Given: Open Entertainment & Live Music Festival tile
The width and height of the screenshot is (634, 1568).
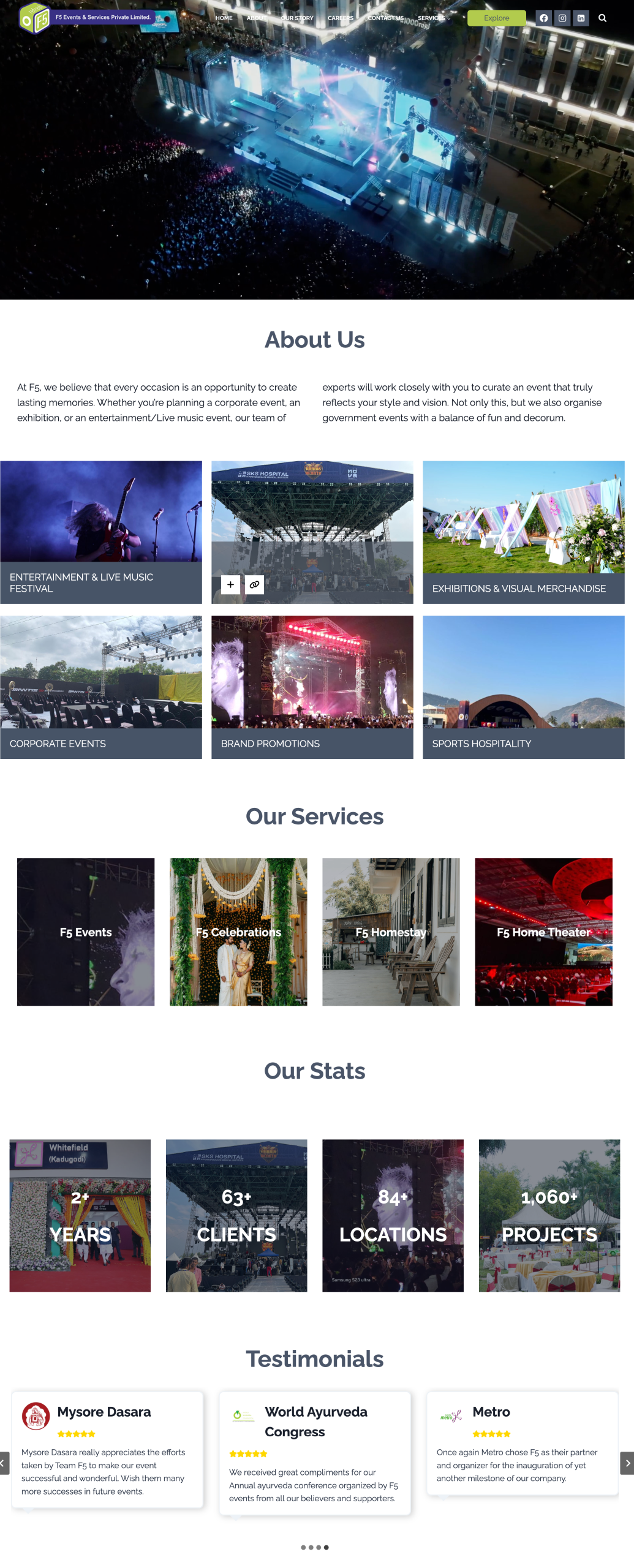Looking at the screenshot, I should click(101, 532).
